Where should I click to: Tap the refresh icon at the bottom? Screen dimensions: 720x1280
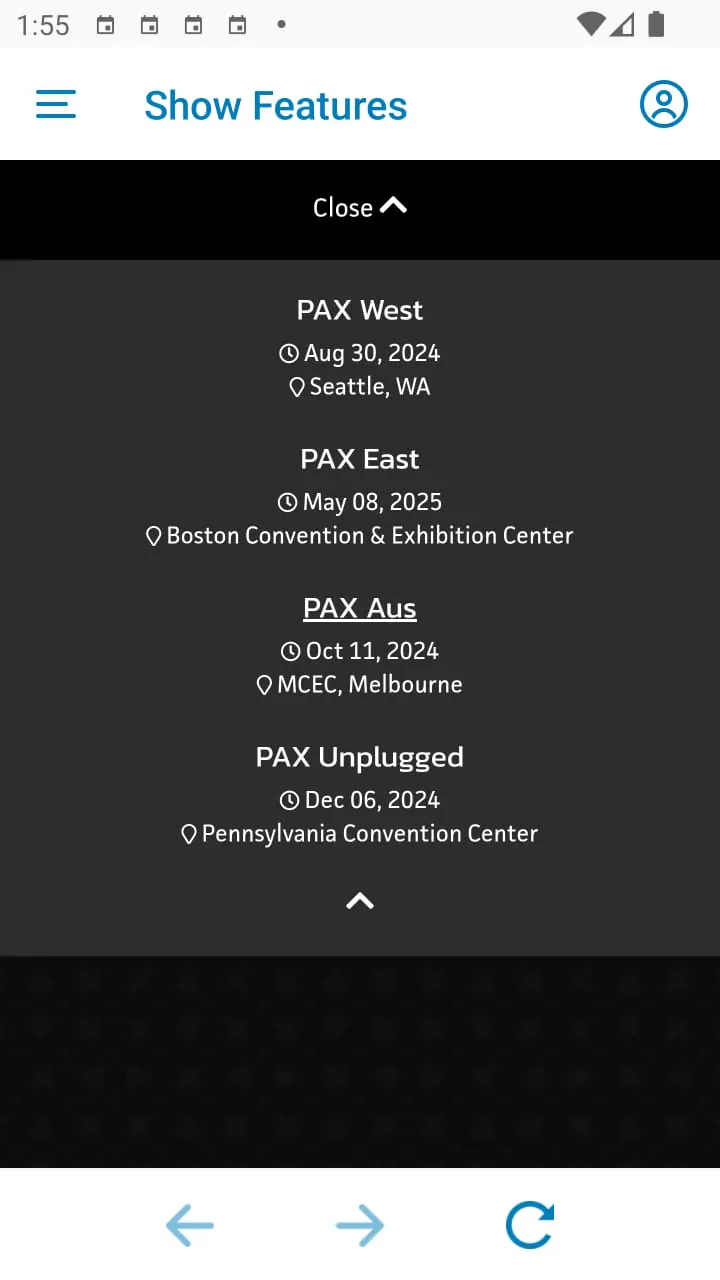(x=529, y=1224)
